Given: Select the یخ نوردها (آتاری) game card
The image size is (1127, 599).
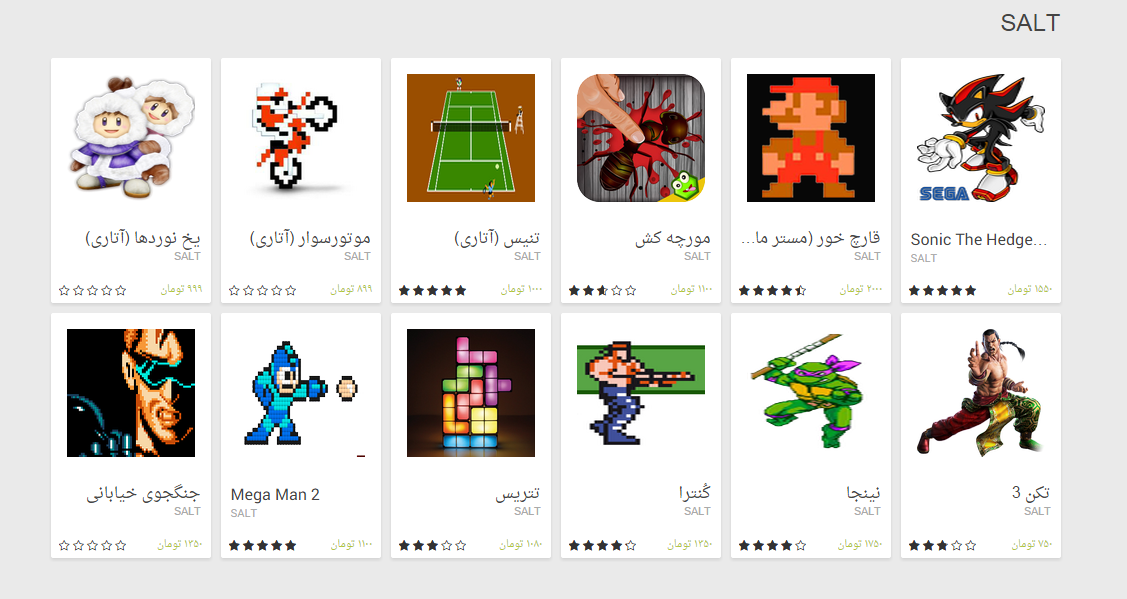Looking at the screenshot, I should tap(131, 140).
